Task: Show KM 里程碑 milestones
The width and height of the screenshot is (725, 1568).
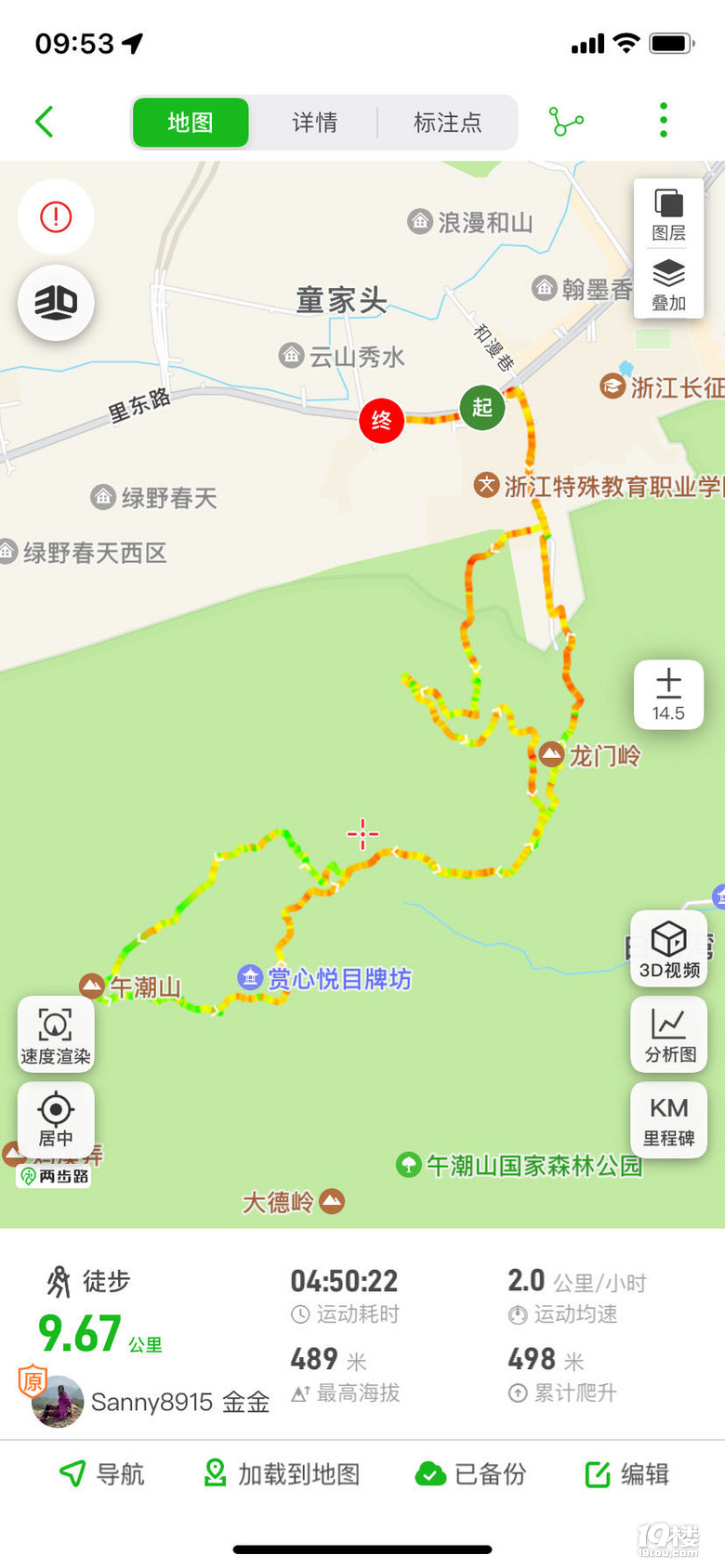Action: (669, 1120)
